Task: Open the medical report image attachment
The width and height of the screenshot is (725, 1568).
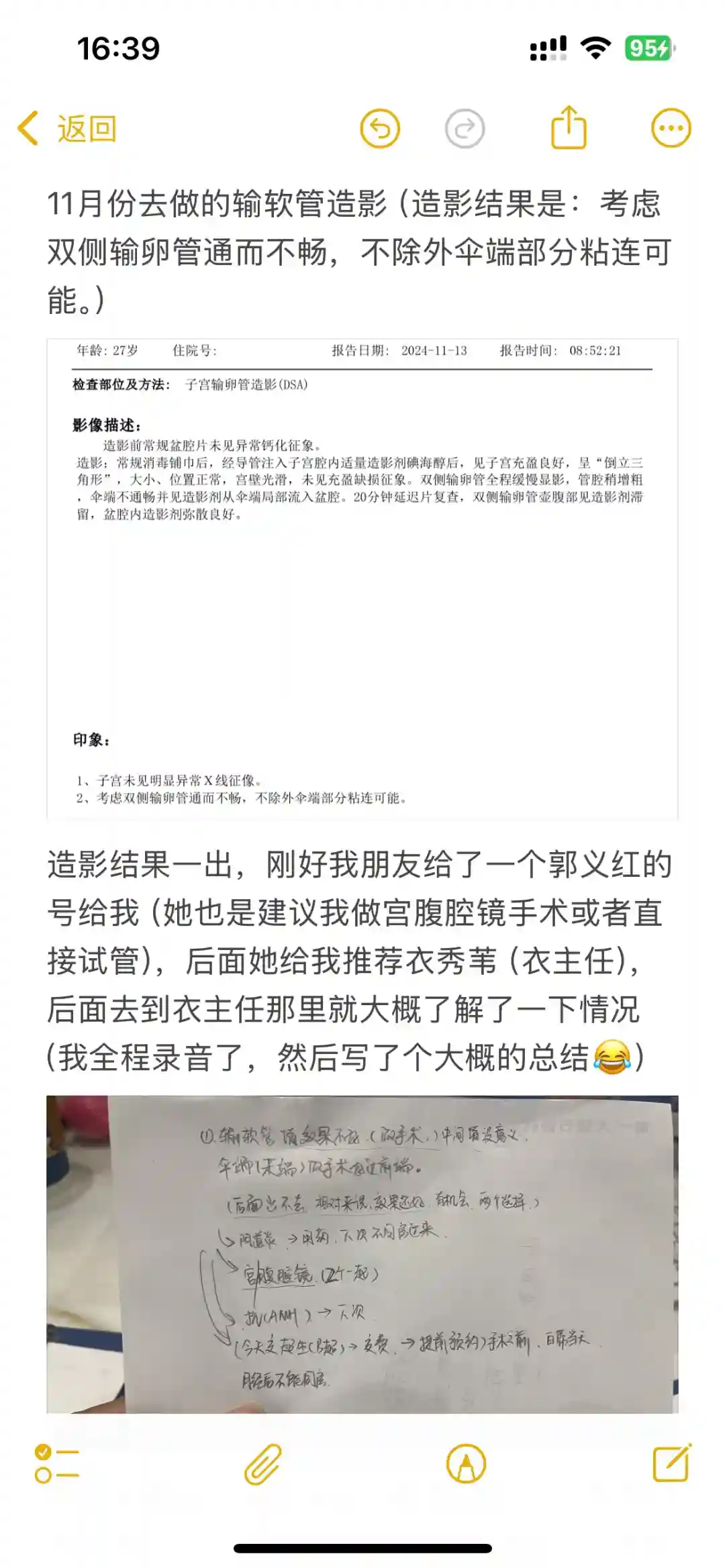Action: (x=362, y=578)
